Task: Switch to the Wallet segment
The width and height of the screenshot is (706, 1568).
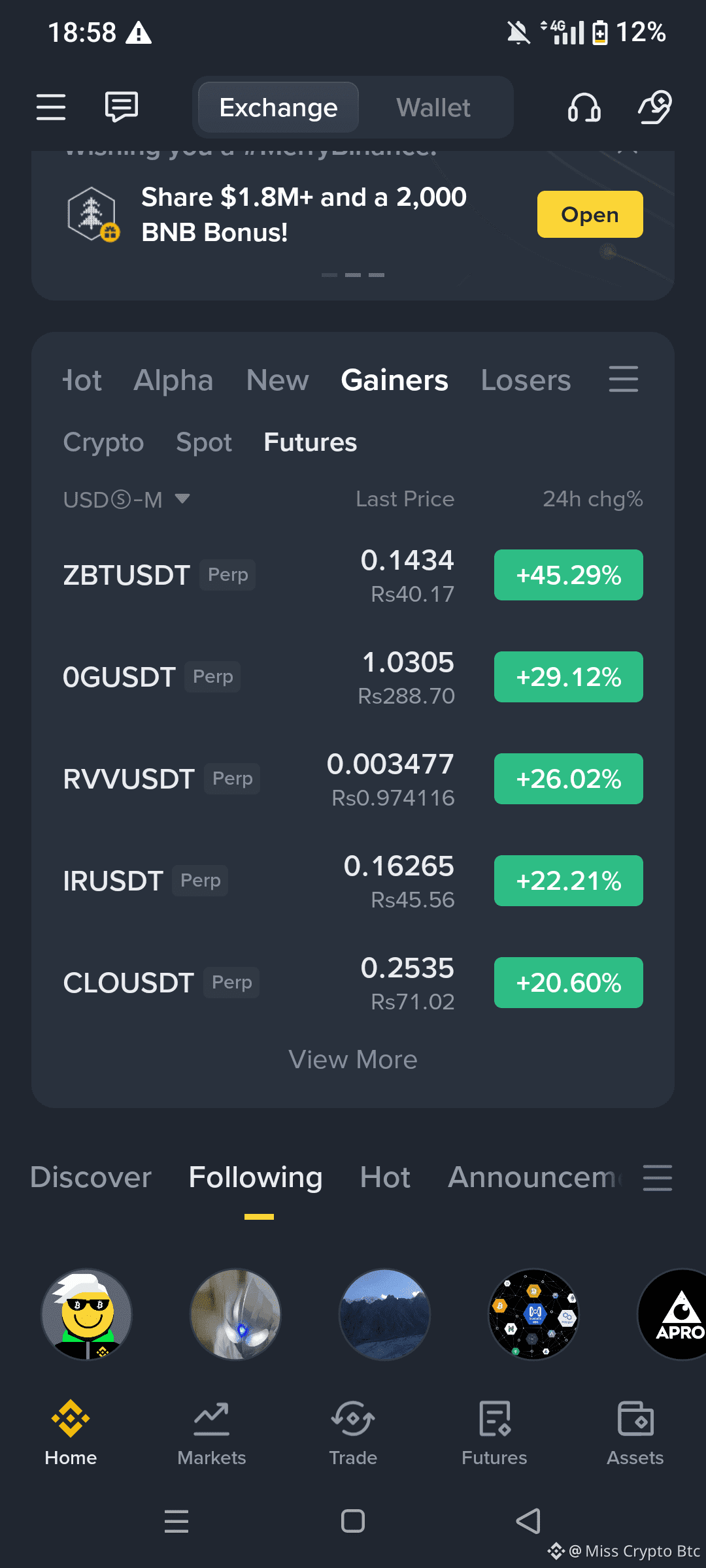Action: [x=433, y=108]
